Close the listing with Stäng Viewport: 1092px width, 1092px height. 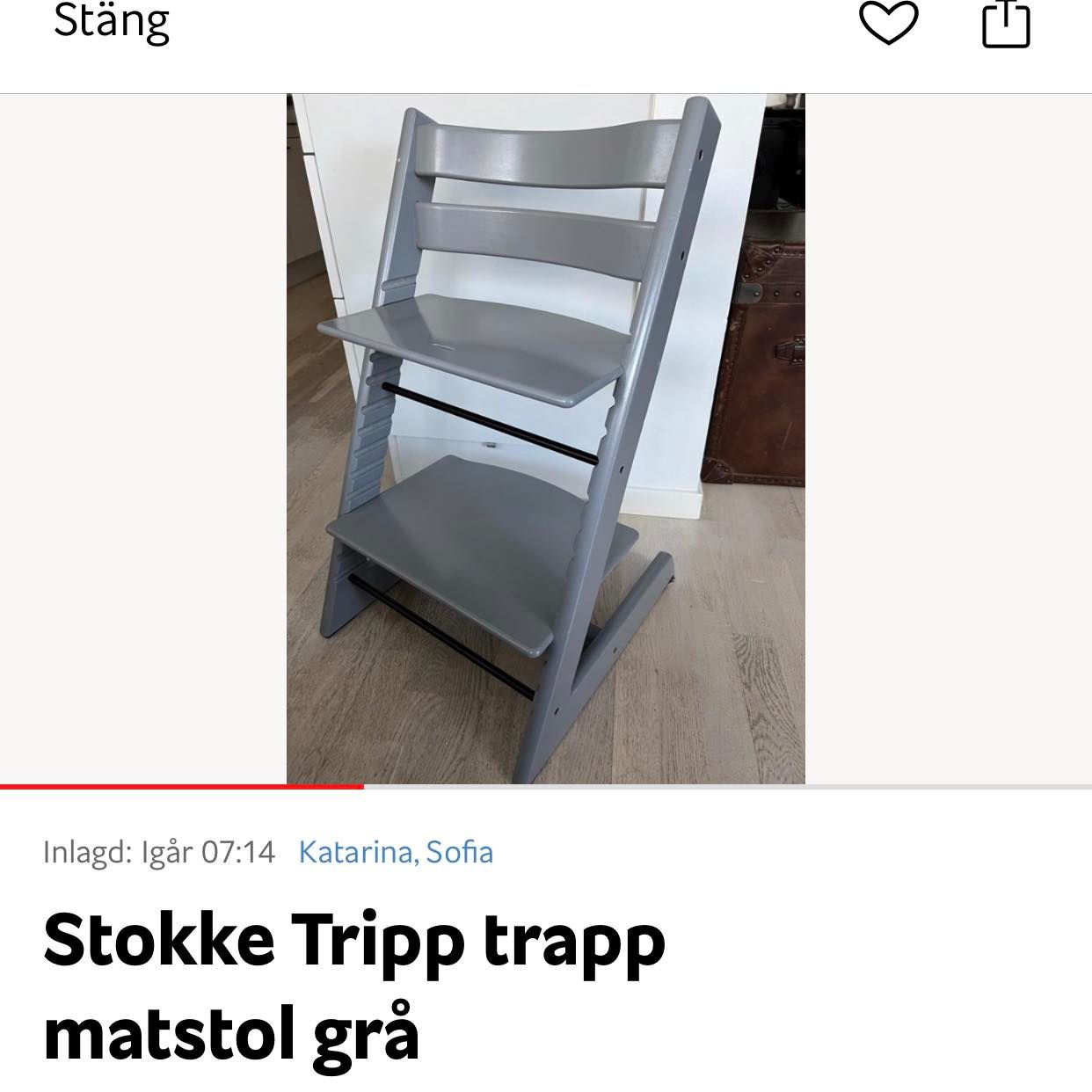112,22
